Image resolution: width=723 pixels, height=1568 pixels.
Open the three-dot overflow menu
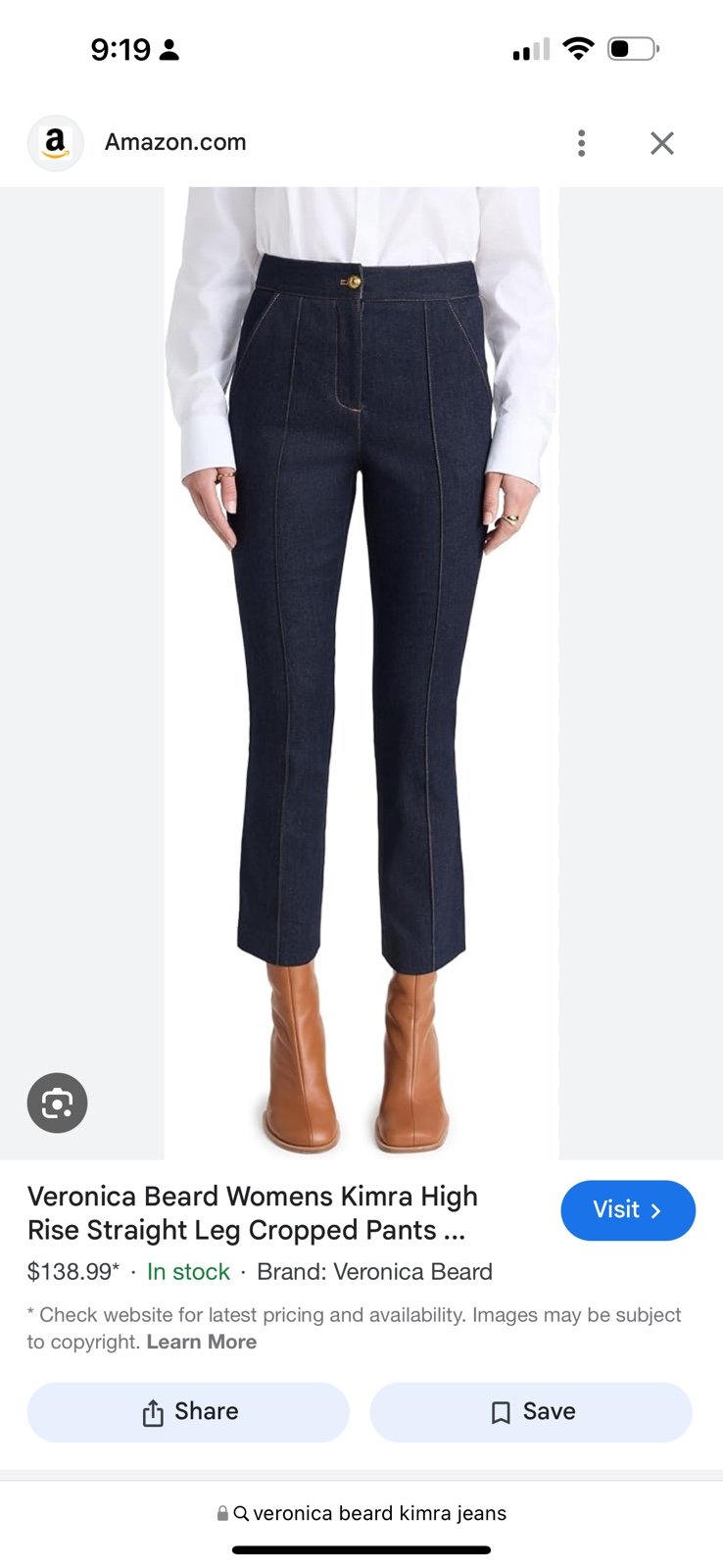(582, 143)
